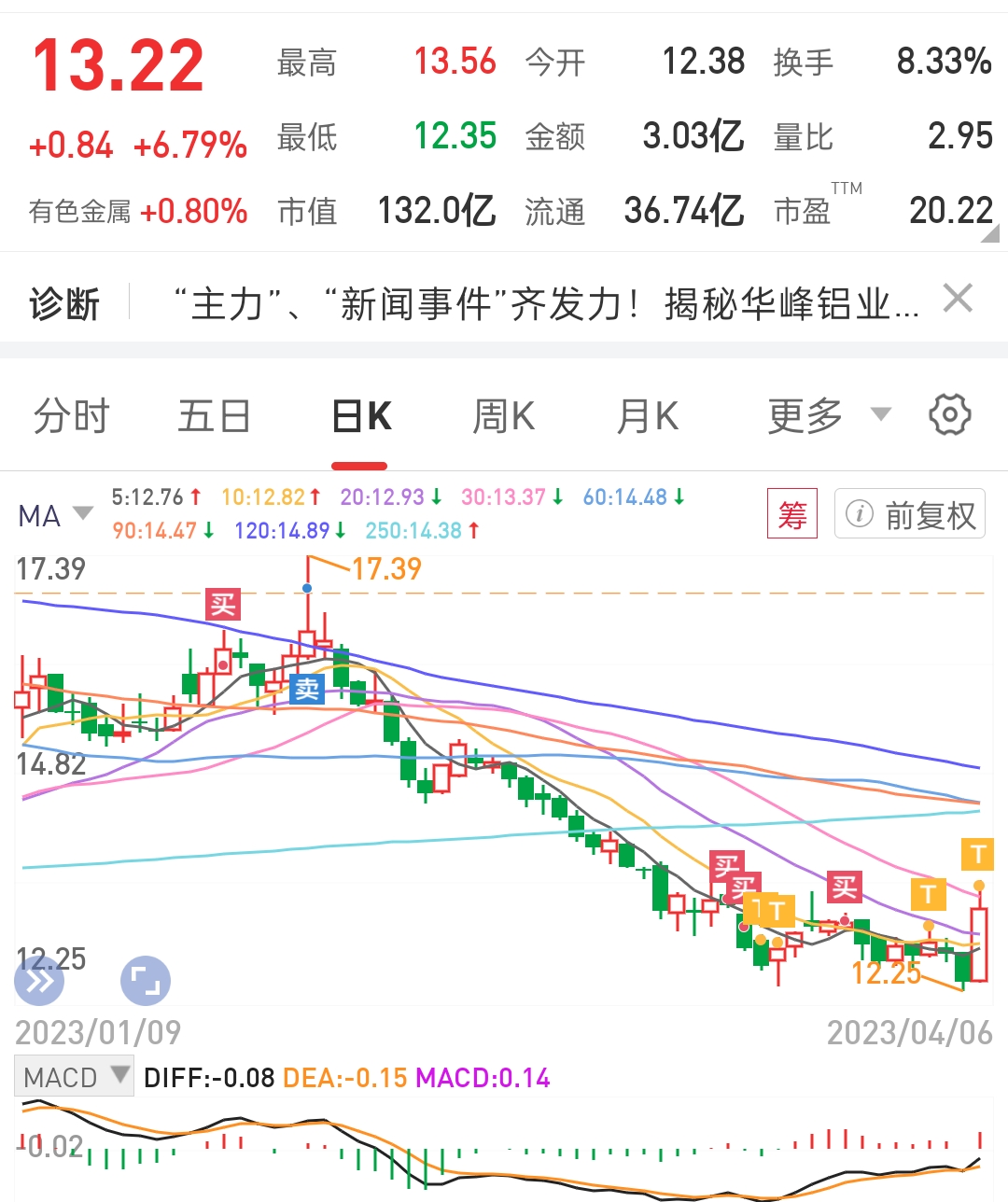
Task: Switch to the 周K chart tab
Action: point(503,416)
